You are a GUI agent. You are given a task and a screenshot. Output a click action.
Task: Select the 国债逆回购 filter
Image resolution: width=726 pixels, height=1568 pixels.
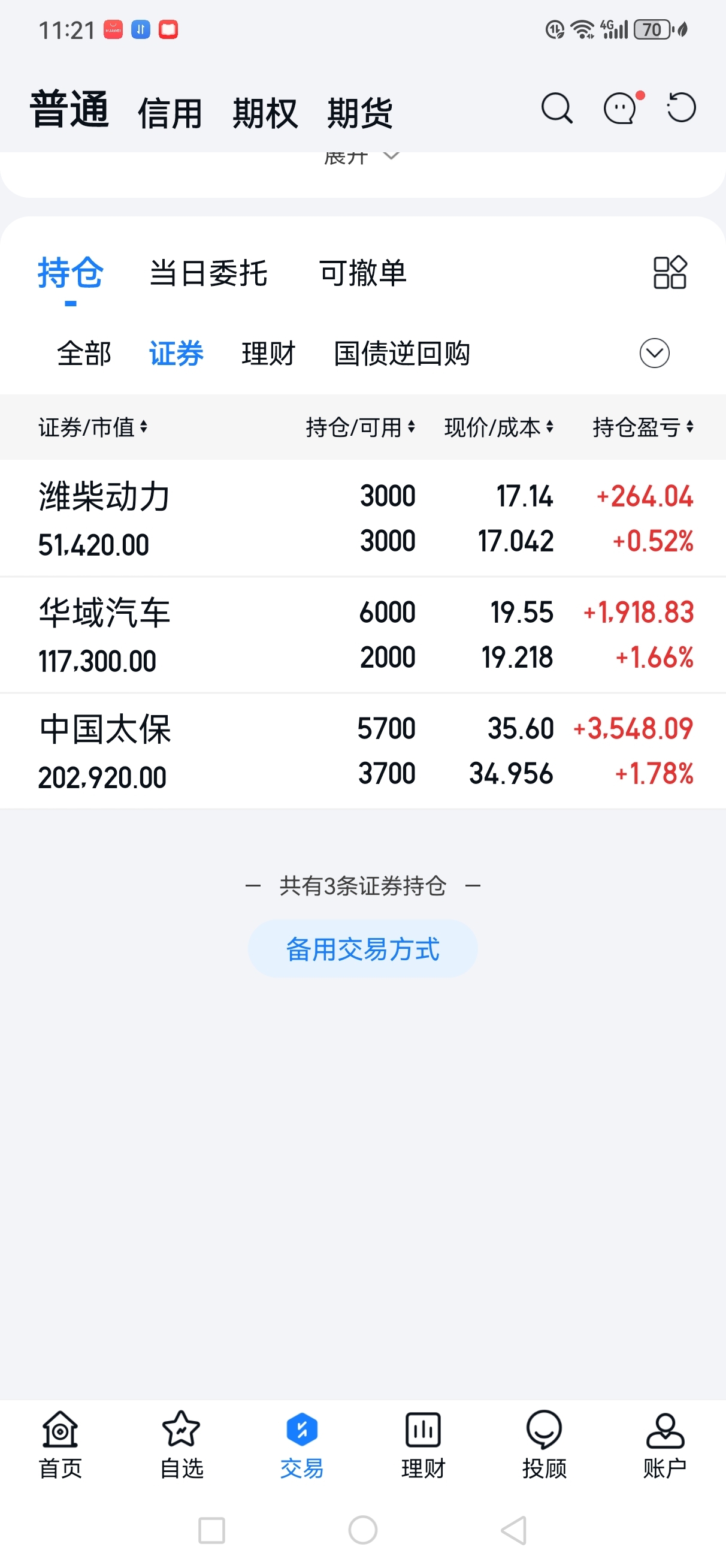pos(402,353)
